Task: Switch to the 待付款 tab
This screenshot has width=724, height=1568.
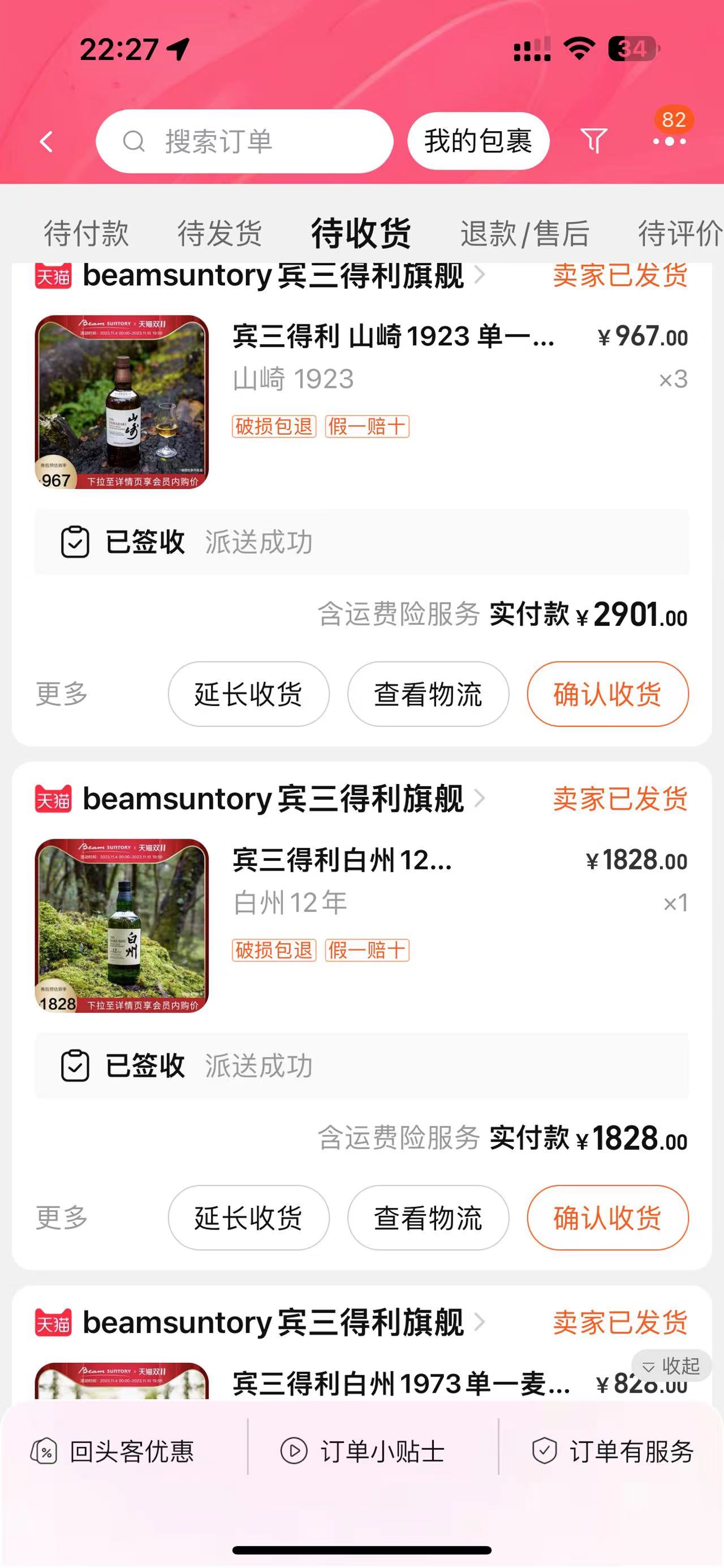Action: pos(87,233)
